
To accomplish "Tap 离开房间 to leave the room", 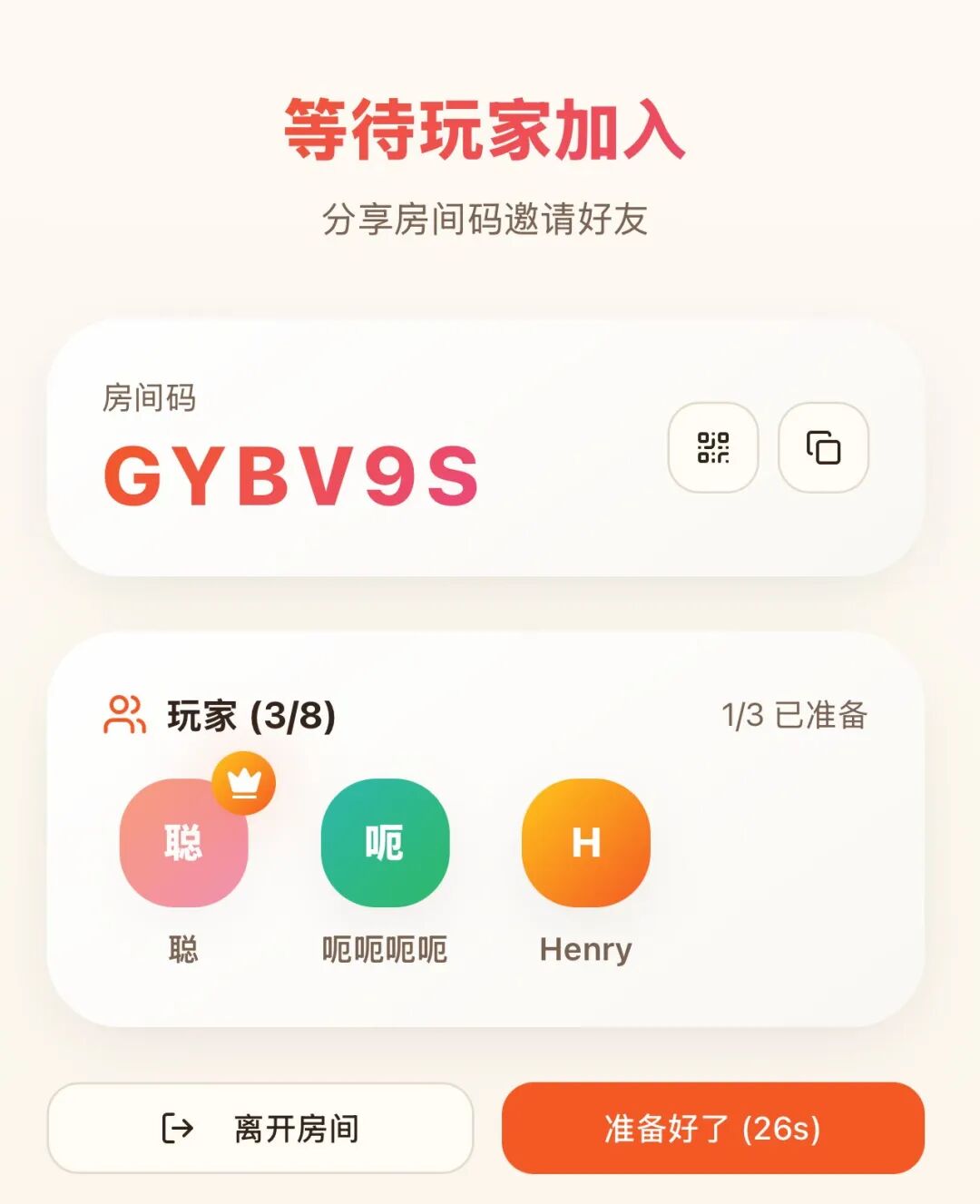I will pyautogui.click(x=260, y=1128).
